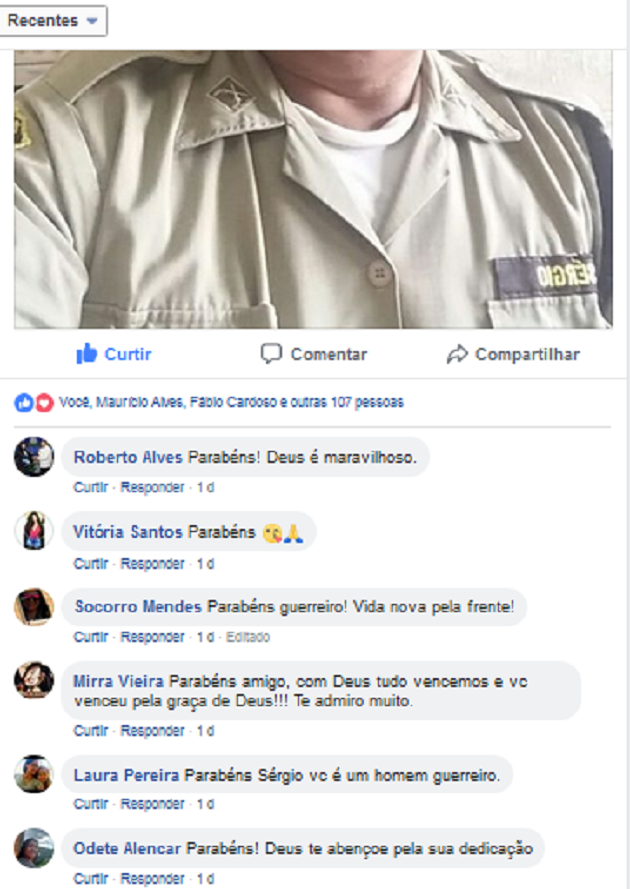Open the Recentes sort dropdown
The height and width of the screenshot is (889, 630).
tap(53, 21)
